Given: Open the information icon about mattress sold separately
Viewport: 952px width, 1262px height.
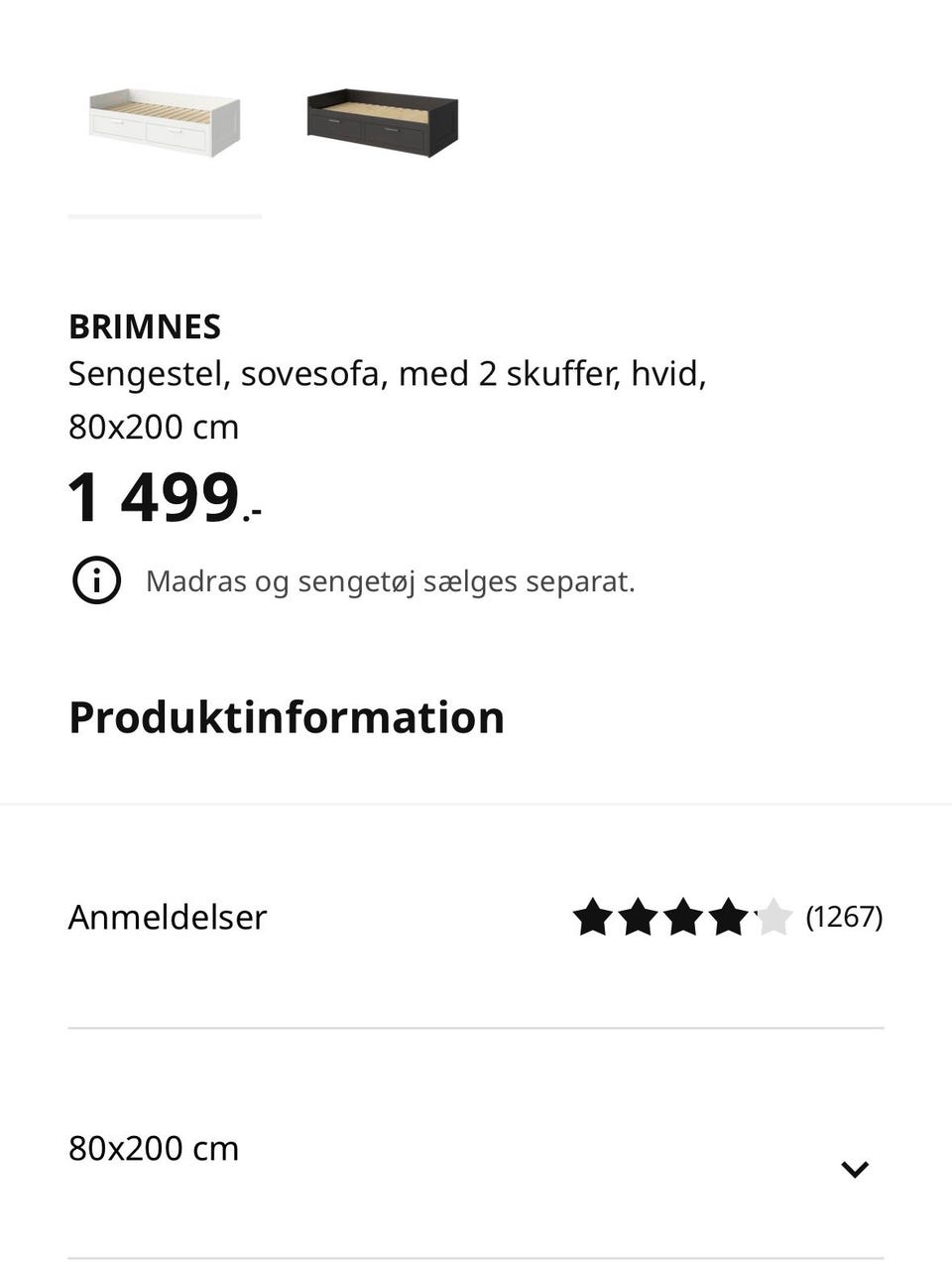Looking at the screenshot, I should coord(96,581).
